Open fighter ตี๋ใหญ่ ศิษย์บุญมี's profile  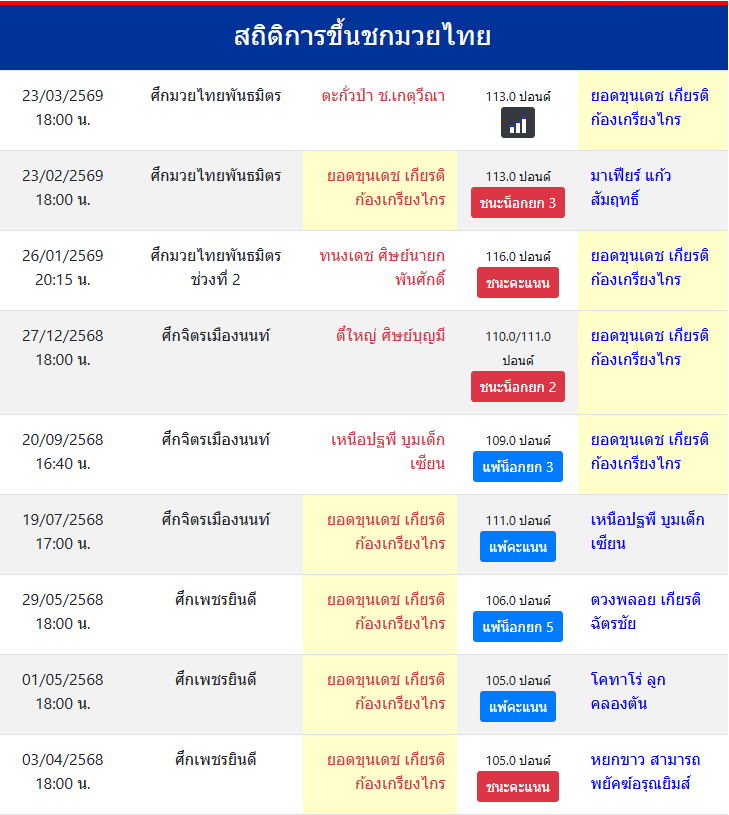[x=391, y=335]
